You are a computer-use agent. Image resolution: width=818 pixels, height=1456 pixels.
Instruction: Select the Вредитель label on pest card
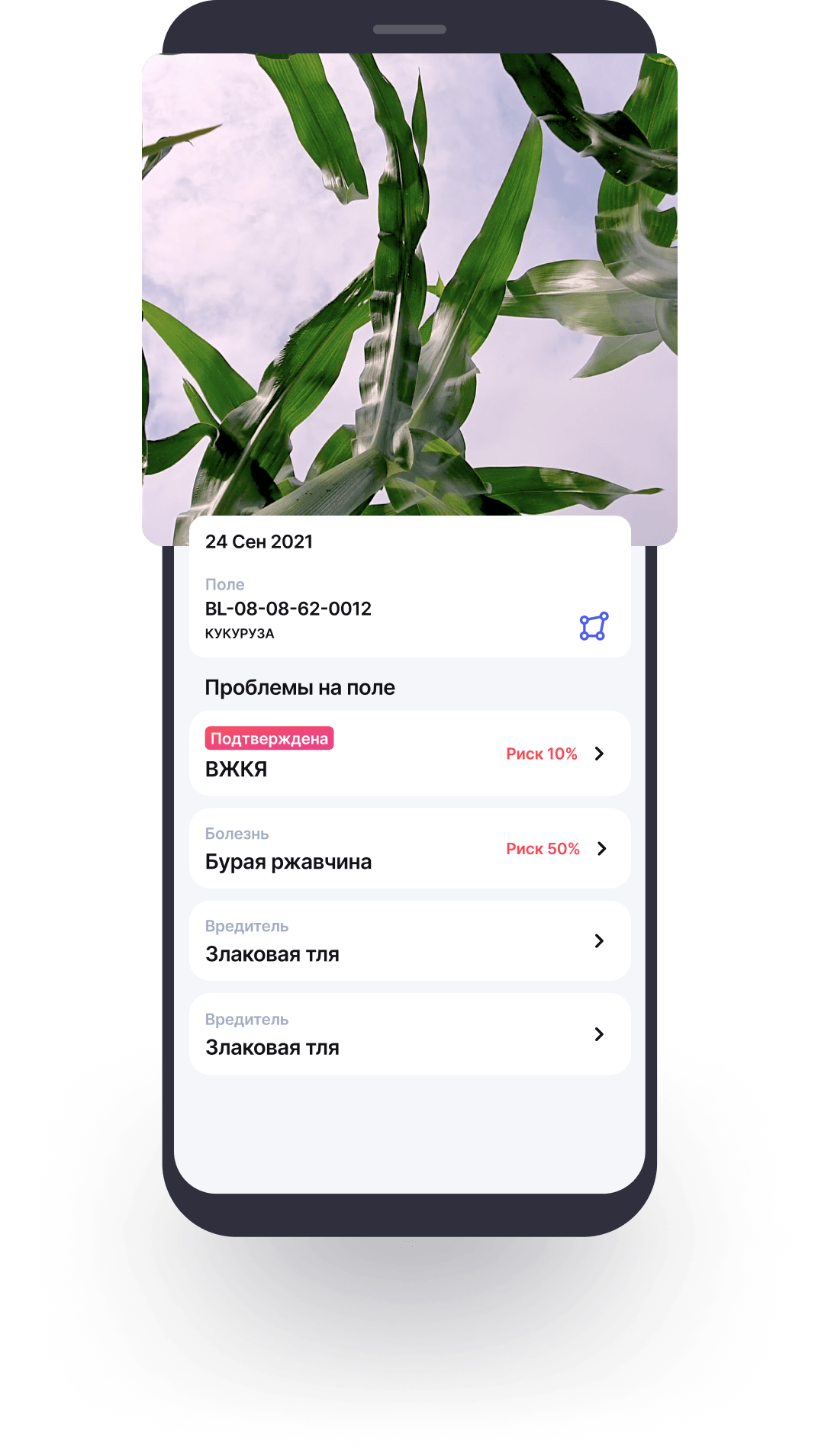(246, 925)
